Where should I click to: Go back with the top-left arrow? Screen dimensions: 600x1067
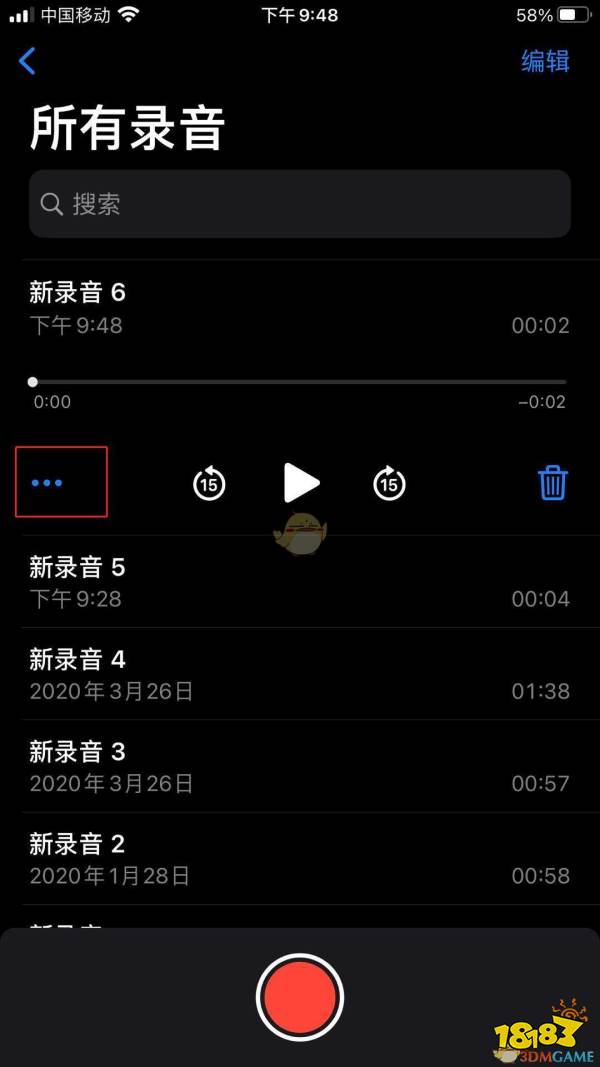pos(27,61)
